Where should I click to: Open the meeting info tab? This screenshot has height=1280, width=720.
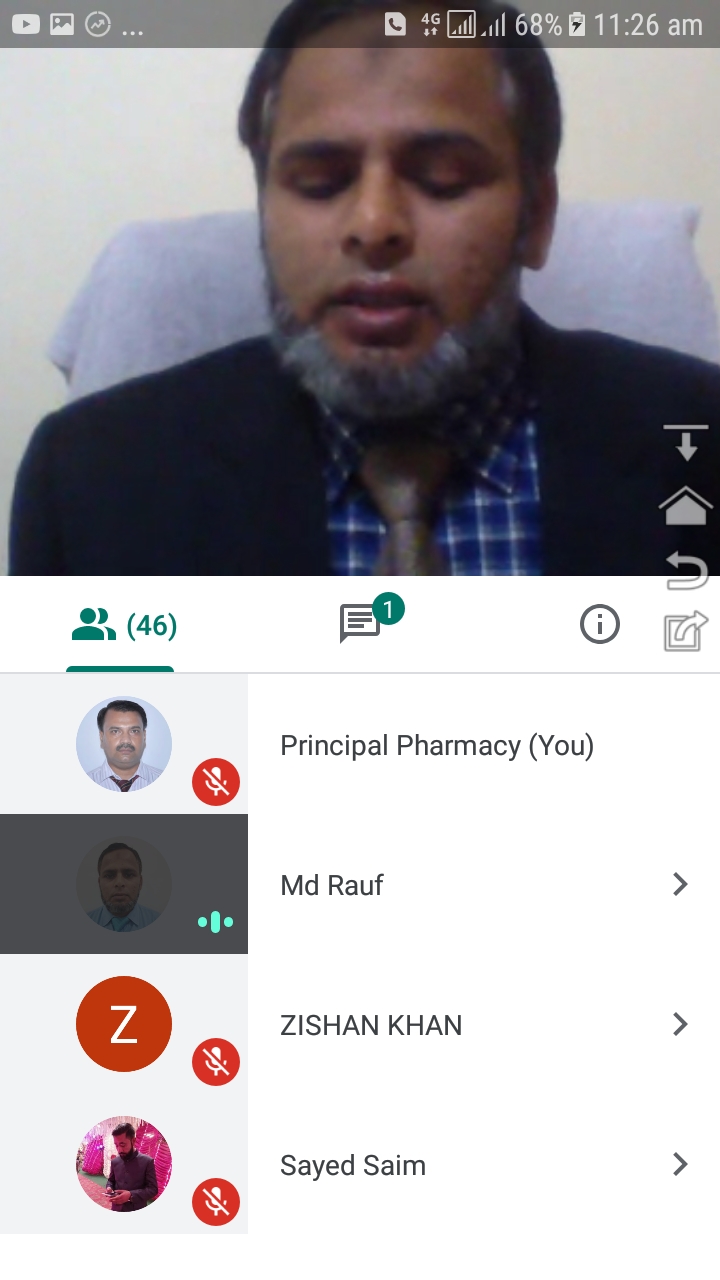click(600, 625)
